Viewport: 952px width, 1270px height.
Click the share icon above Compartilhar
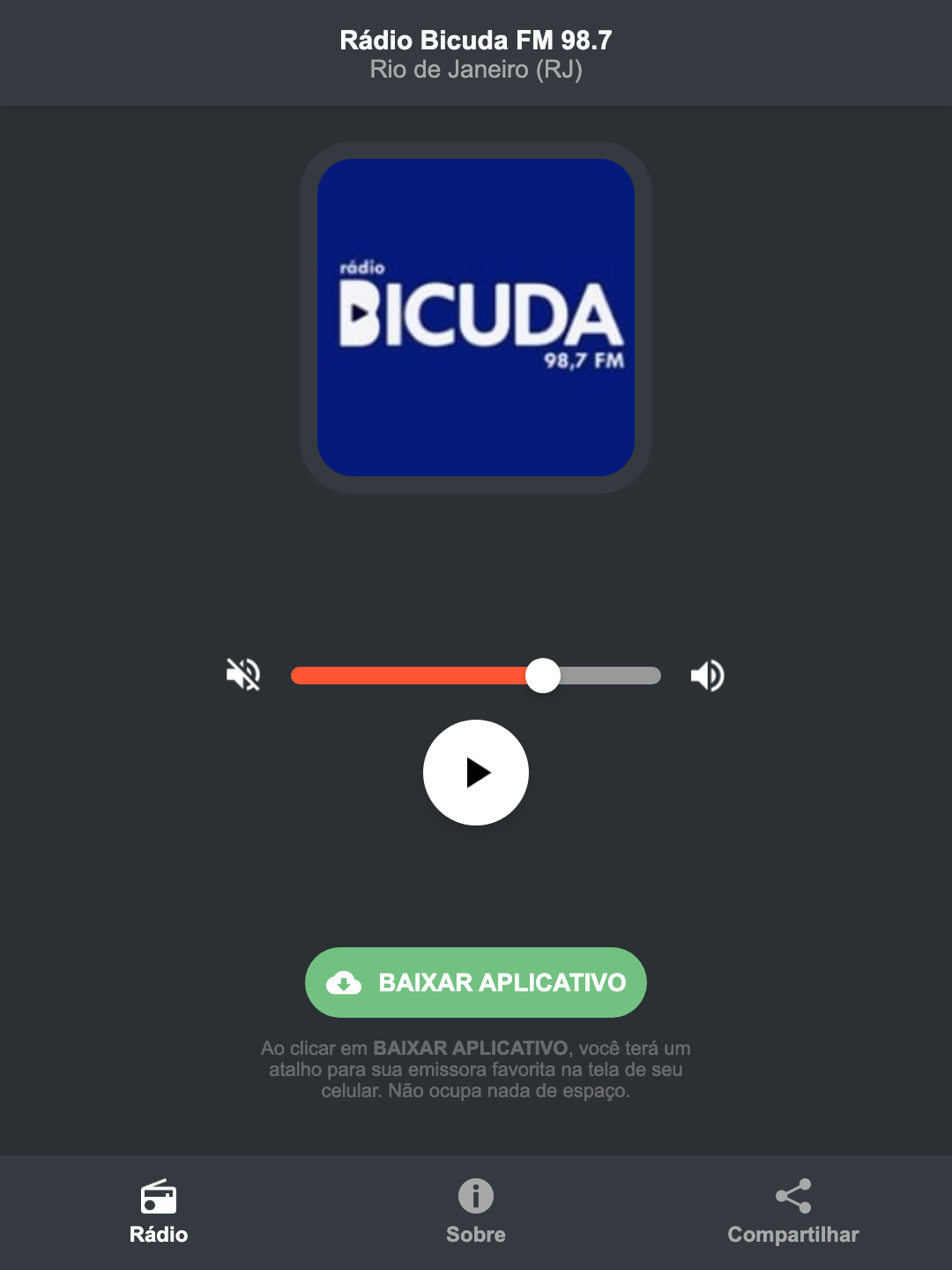[x=792, y=1197]
